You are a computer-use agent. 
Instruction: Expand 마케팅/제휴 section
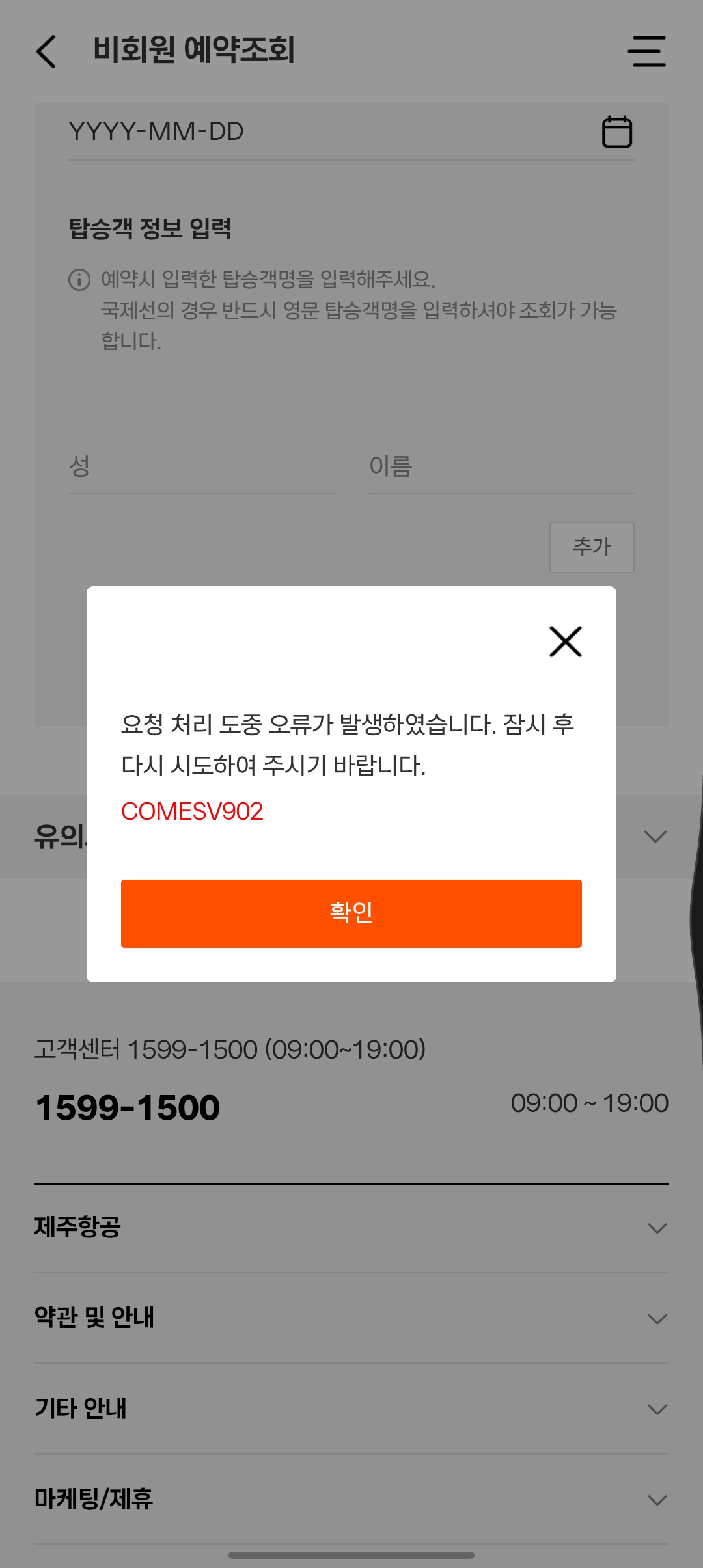(351, 1499)
